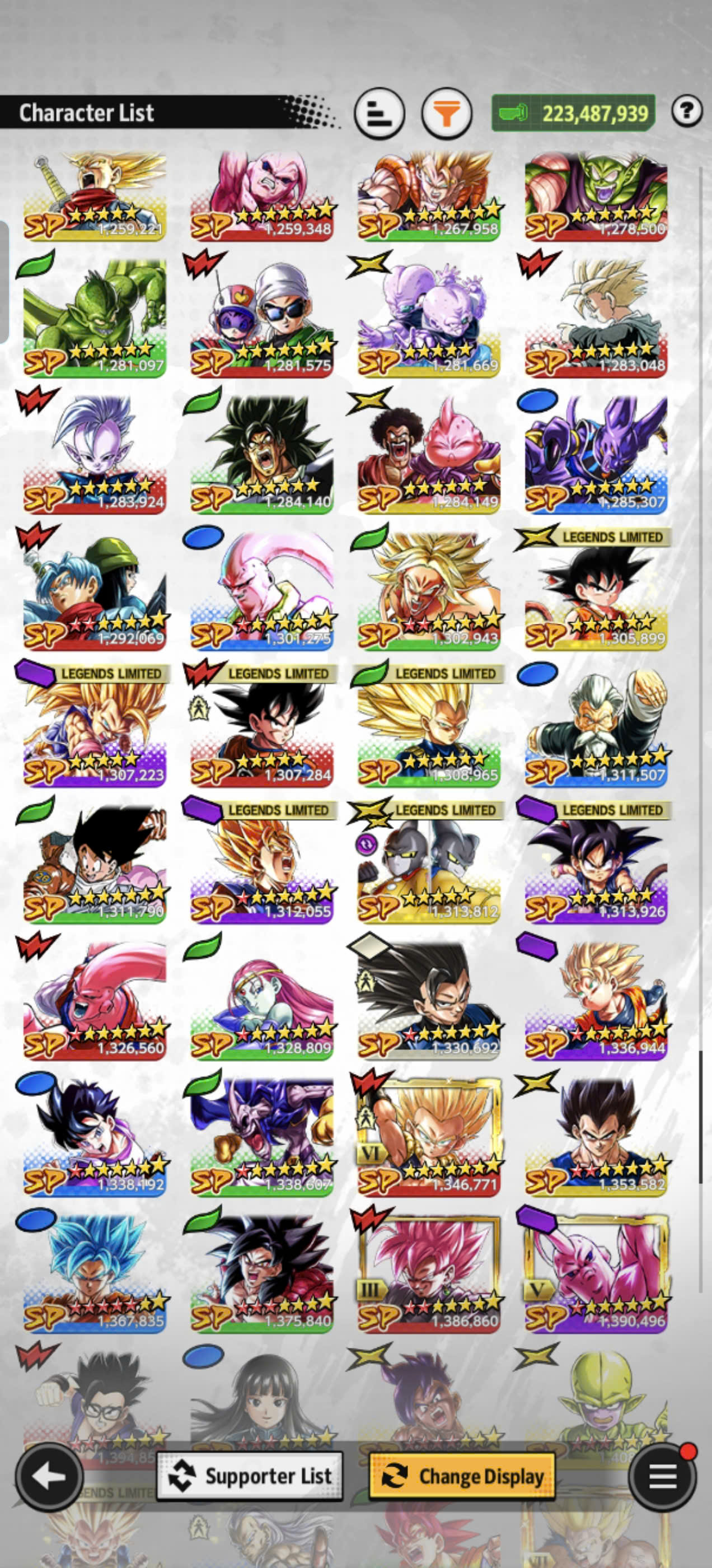Select the character with power 1,285,307

pyautogui.click(x=596, y=454)
